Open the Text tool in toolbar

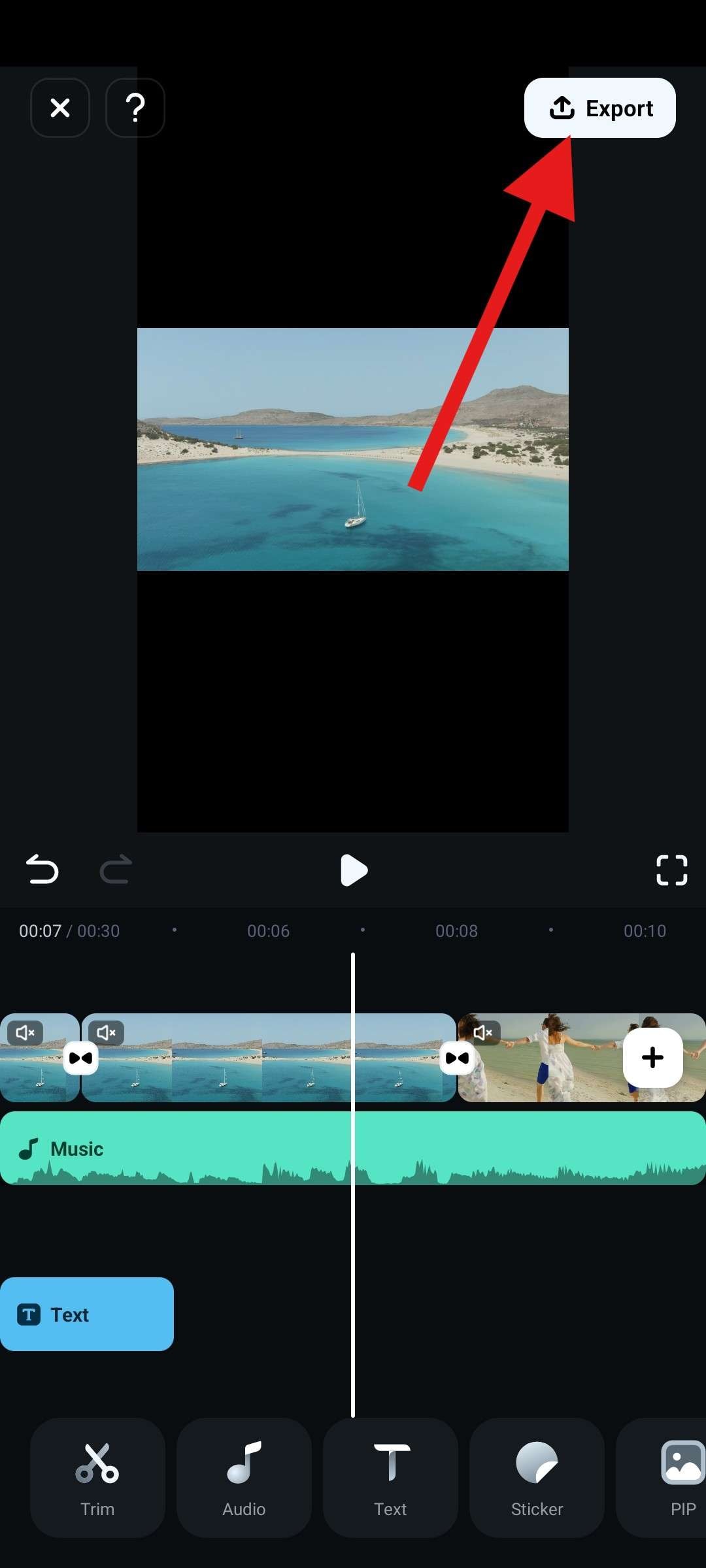pos(390,1477)
